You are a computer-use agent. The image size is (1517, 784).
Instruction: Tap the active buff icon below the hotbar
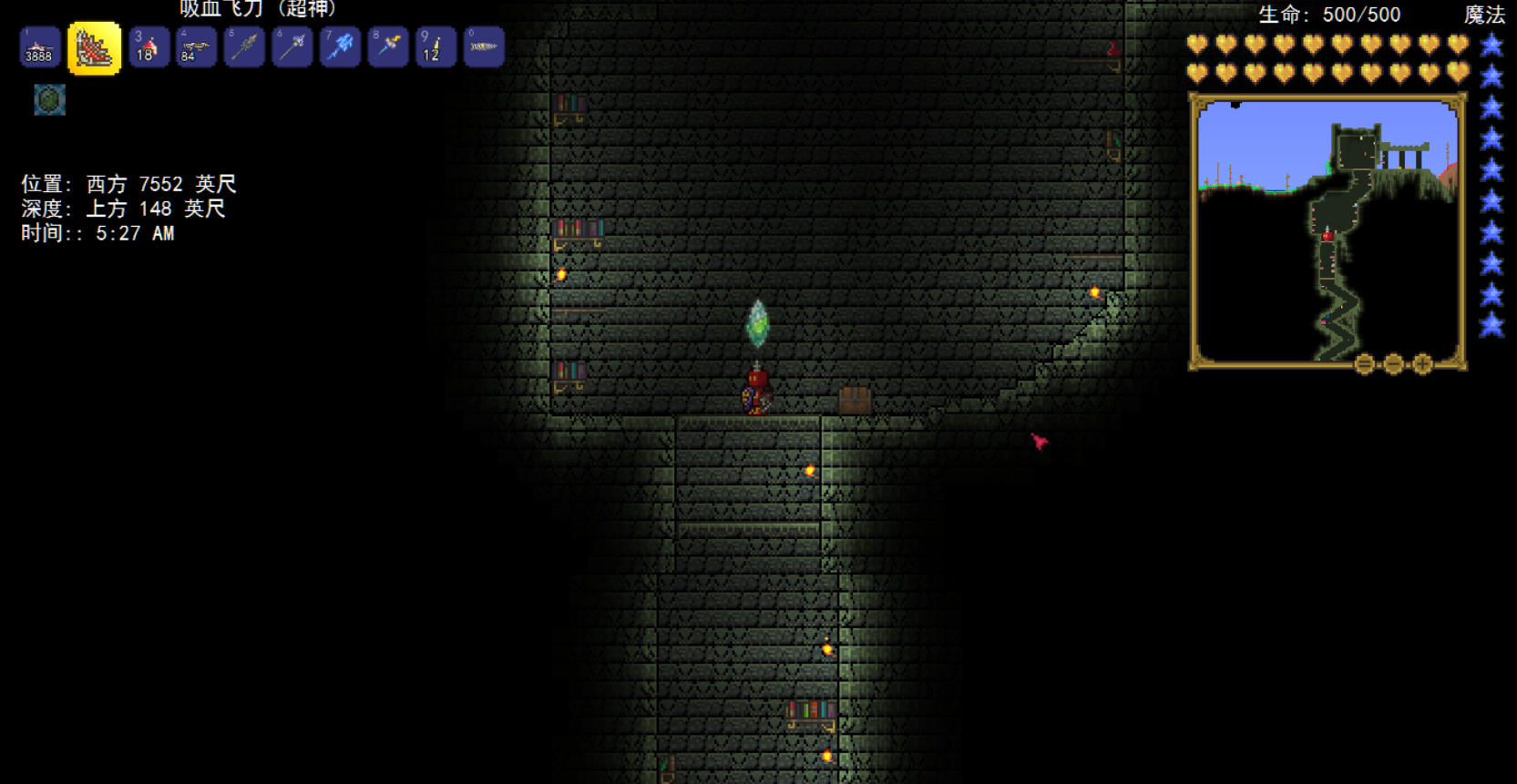[x=50, y=99]
